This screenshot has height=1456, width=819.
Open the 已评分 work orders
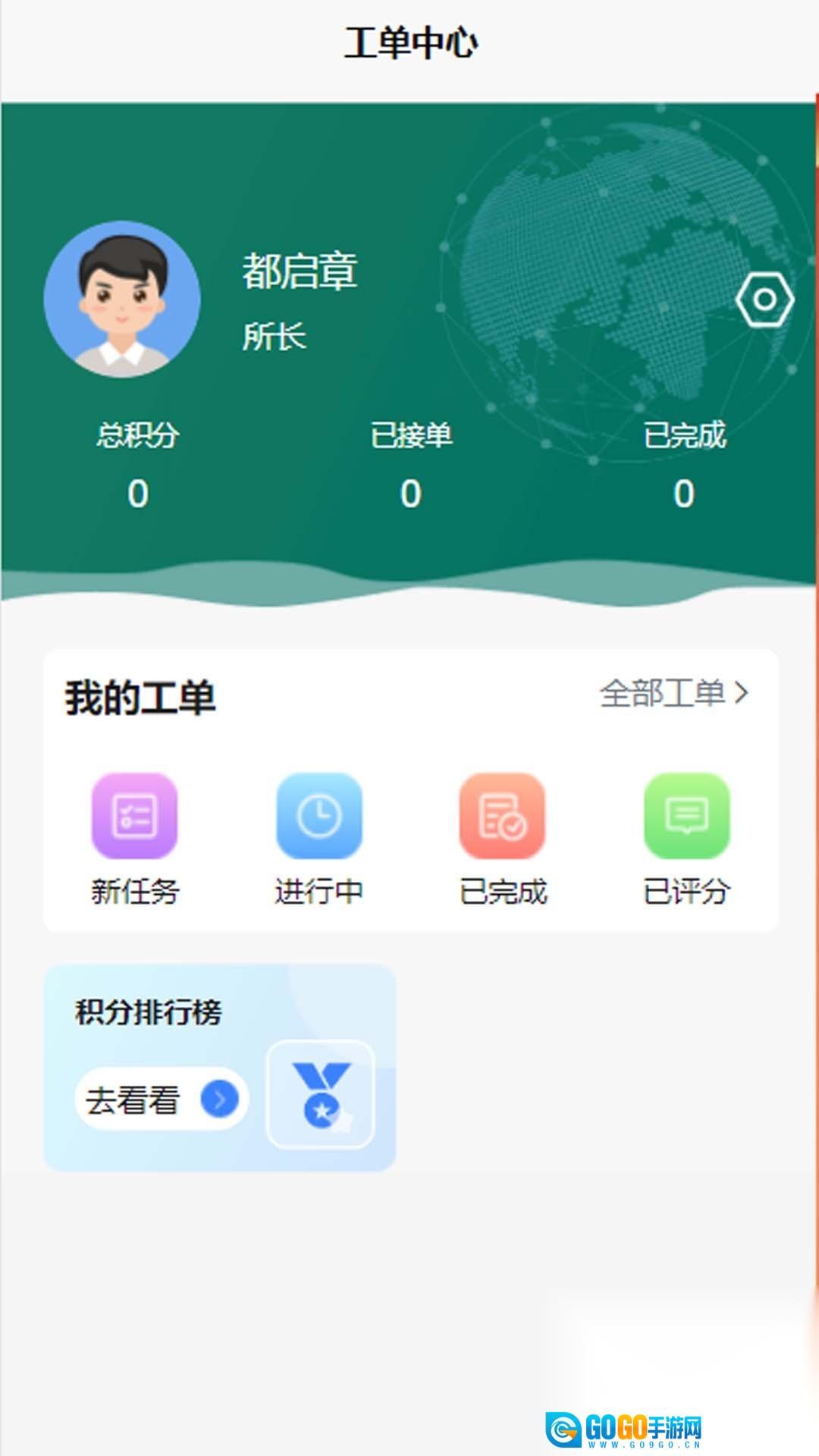coord(686,838)
